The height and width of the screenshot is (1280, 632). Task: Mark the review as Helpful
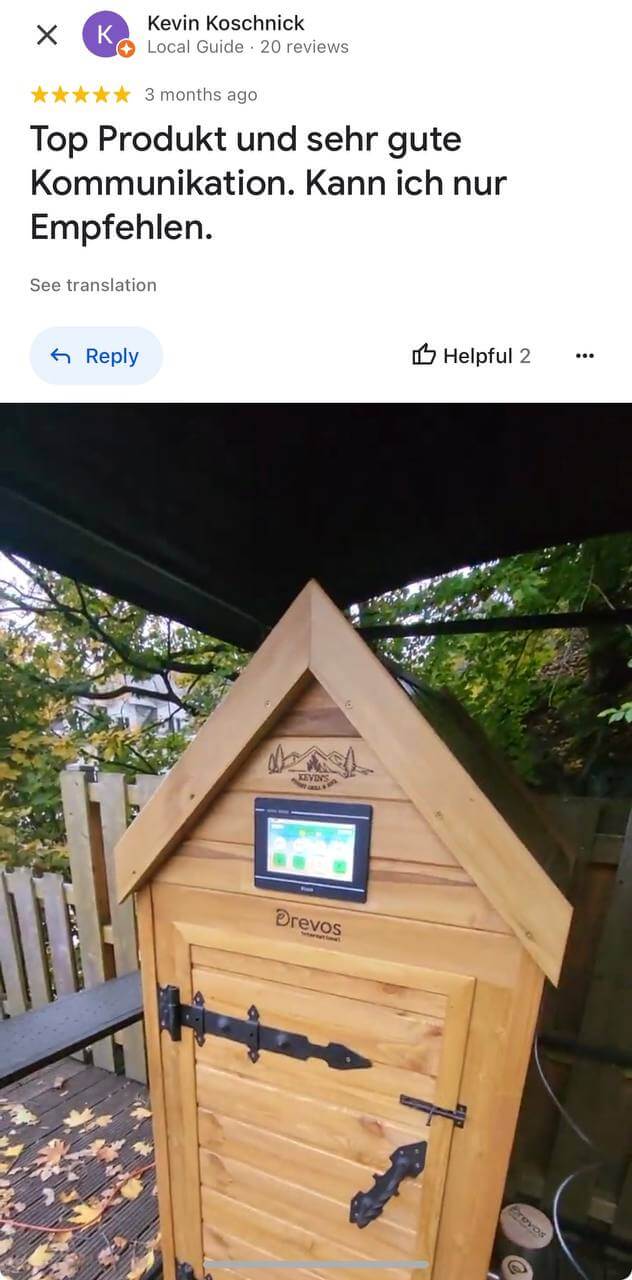(x=471, y=356)
